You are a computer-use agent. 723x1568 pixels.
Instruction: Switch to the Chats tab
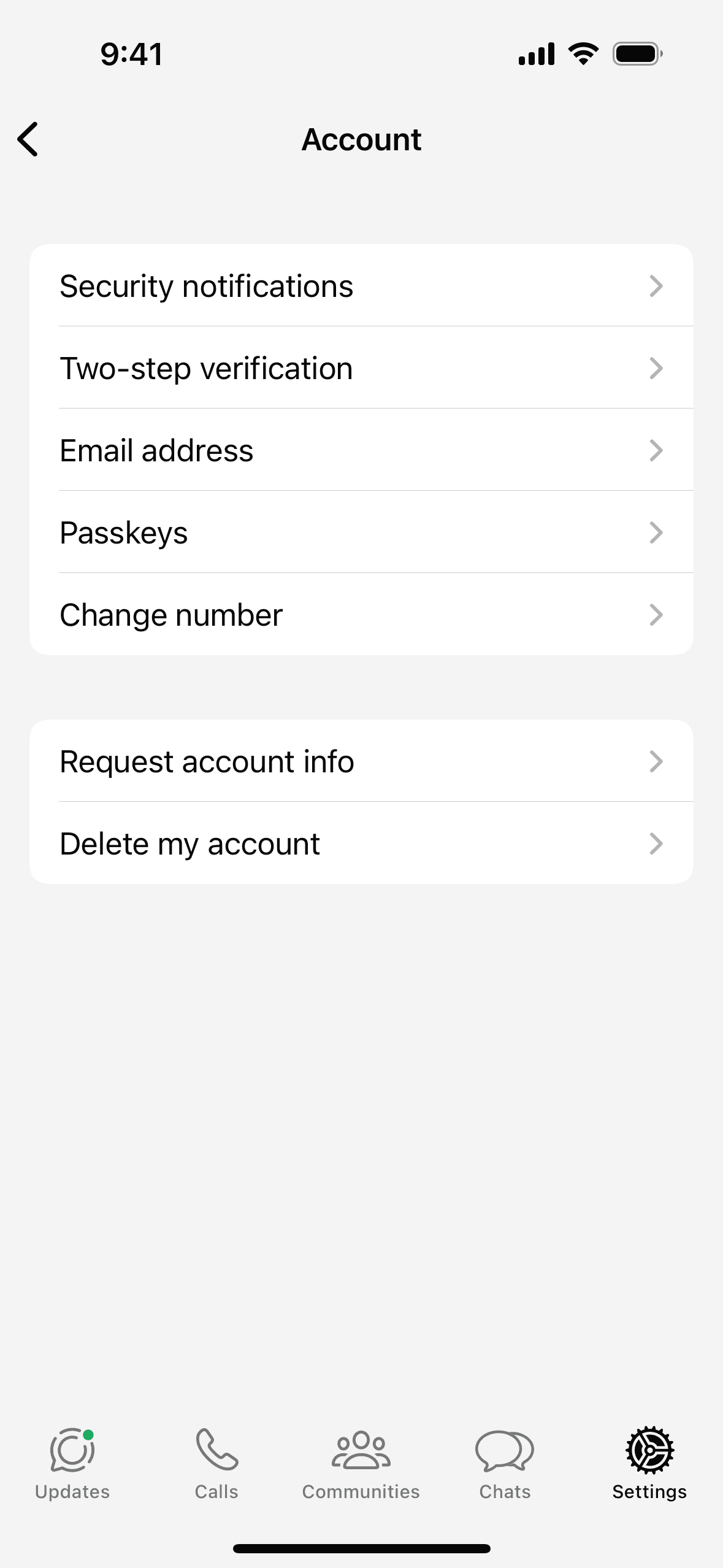[505, 1464]
